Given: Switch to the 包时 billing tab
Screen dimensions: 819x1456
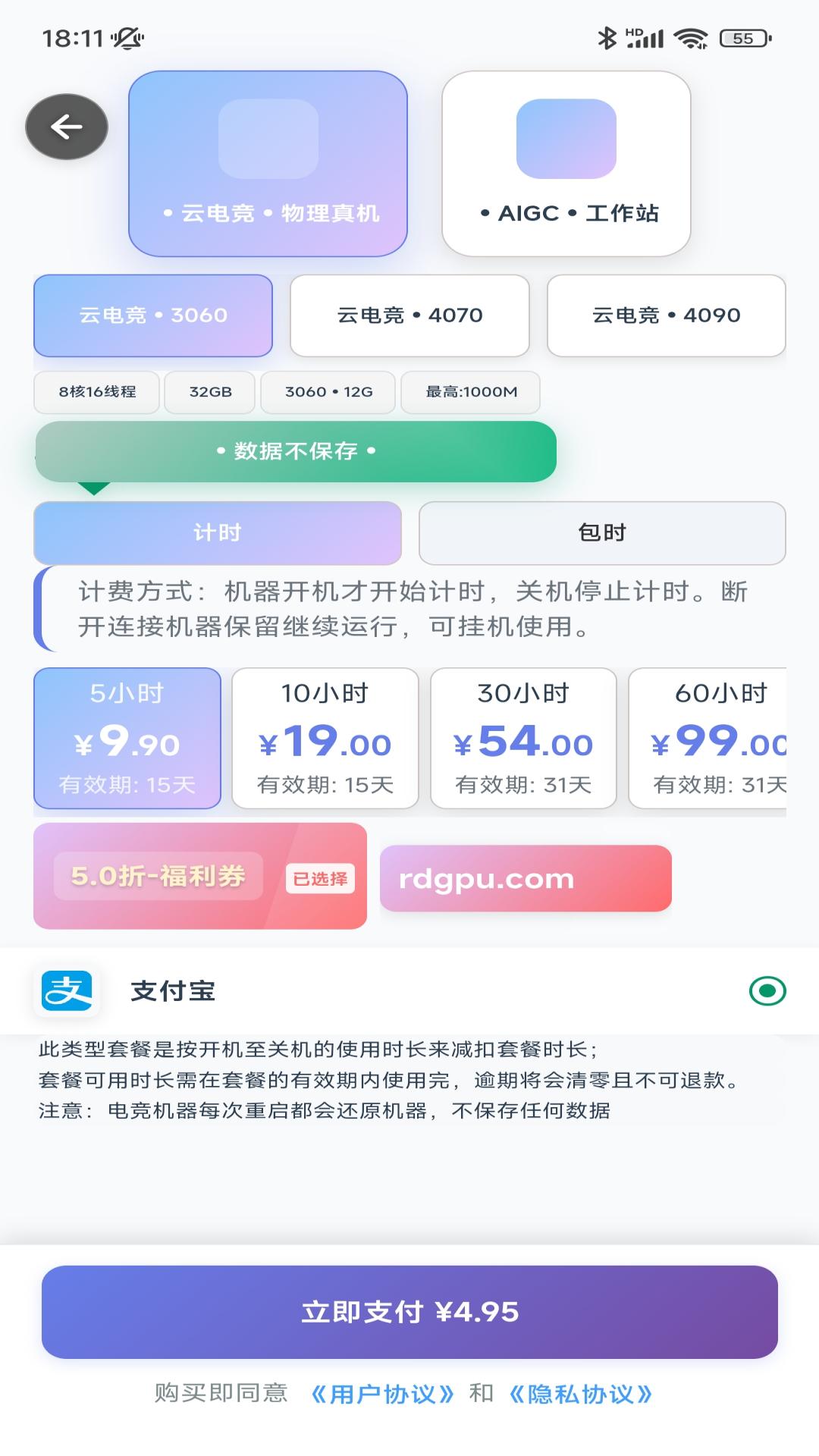Looking at the screenshot, I should click(x=601, y=533).
